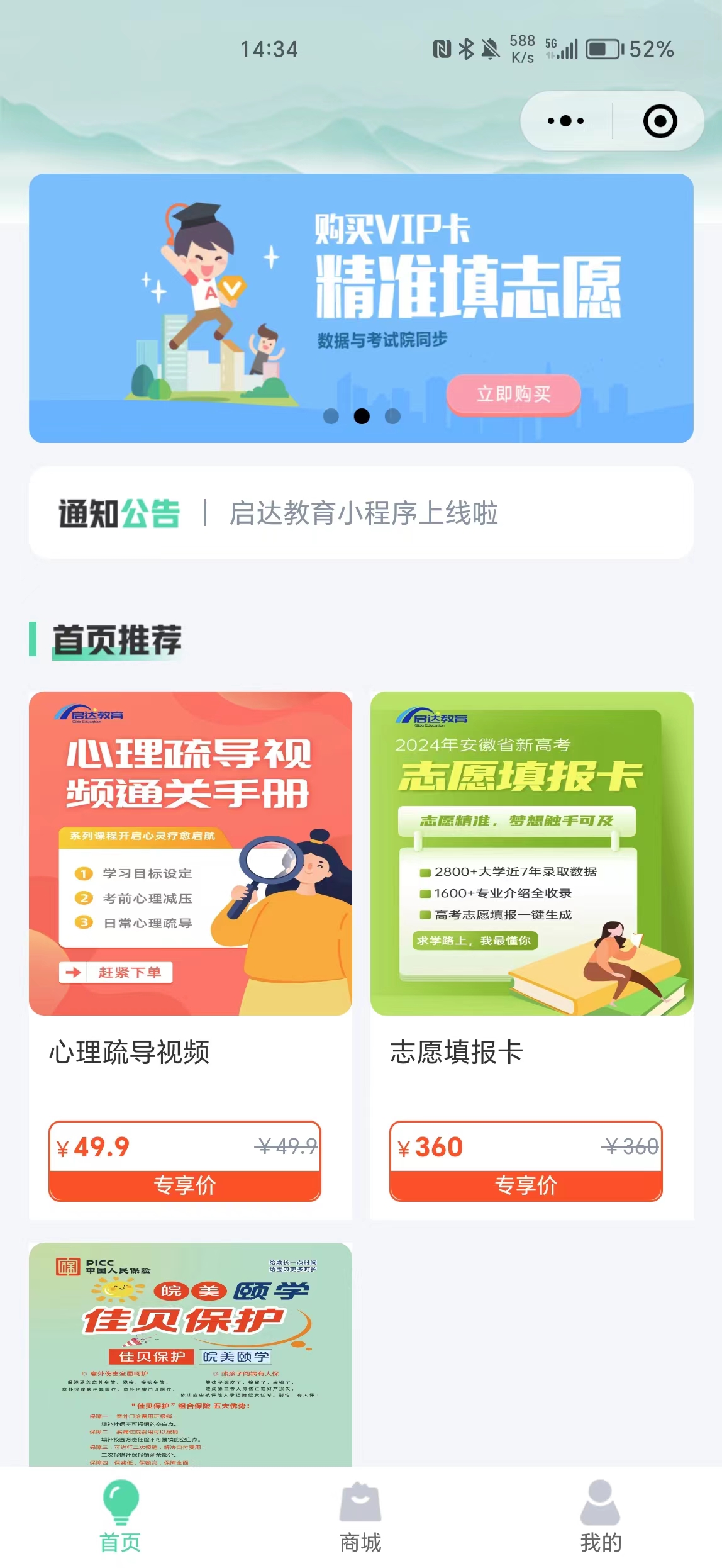This screenshot has height=1568, width=722.
Task: Close the mini program via the circle icon
Action: 660,121
